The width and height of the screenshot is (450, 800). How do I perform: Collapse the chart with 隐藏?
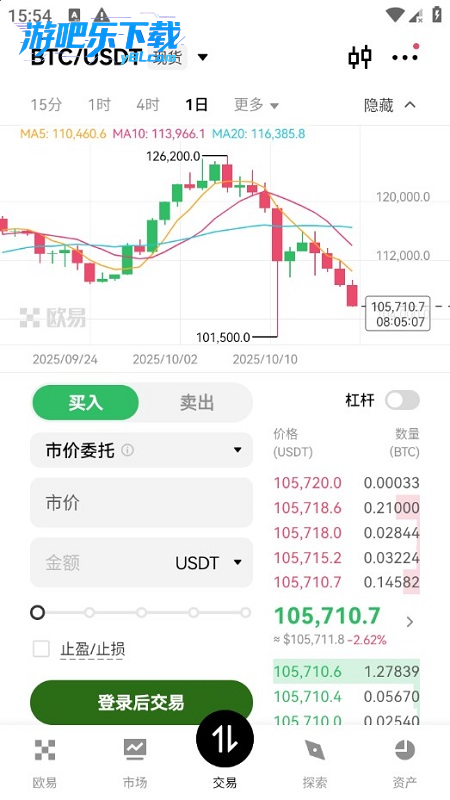(x=390, y=105)
